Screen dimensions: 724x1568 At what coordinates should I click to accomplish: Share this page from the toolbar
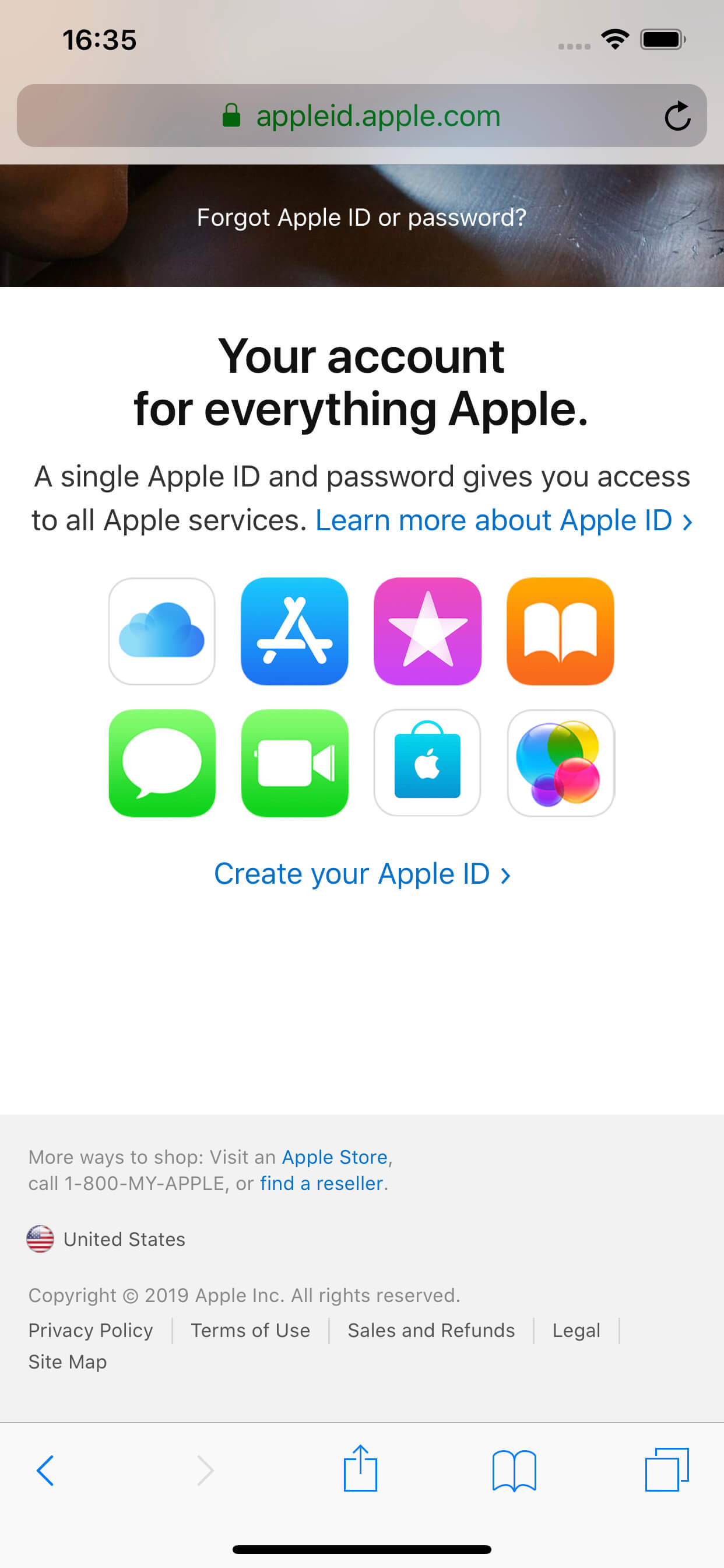360,1468
